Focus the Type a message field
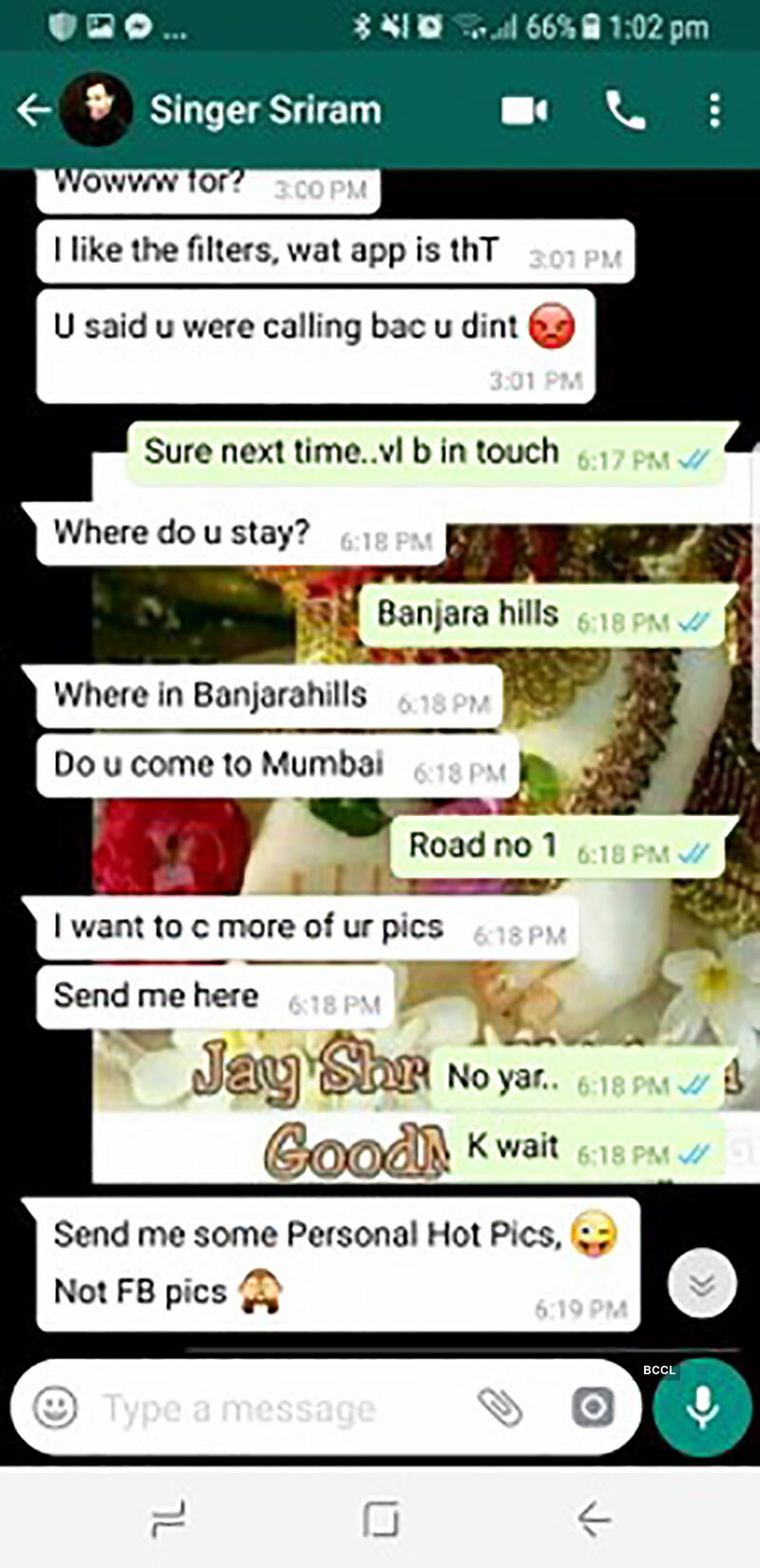This screenshot has height=1568, width=760. point(275,1409)
